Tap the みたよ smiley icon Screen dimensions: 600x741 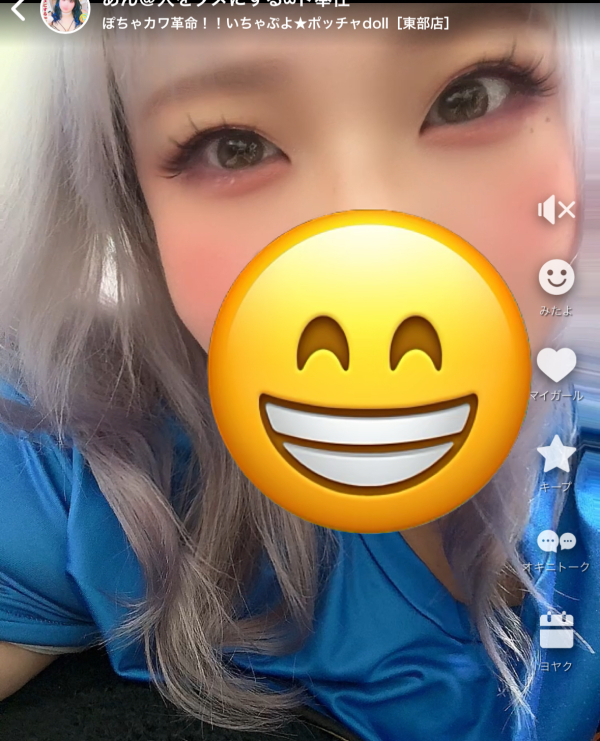point(556,277)
